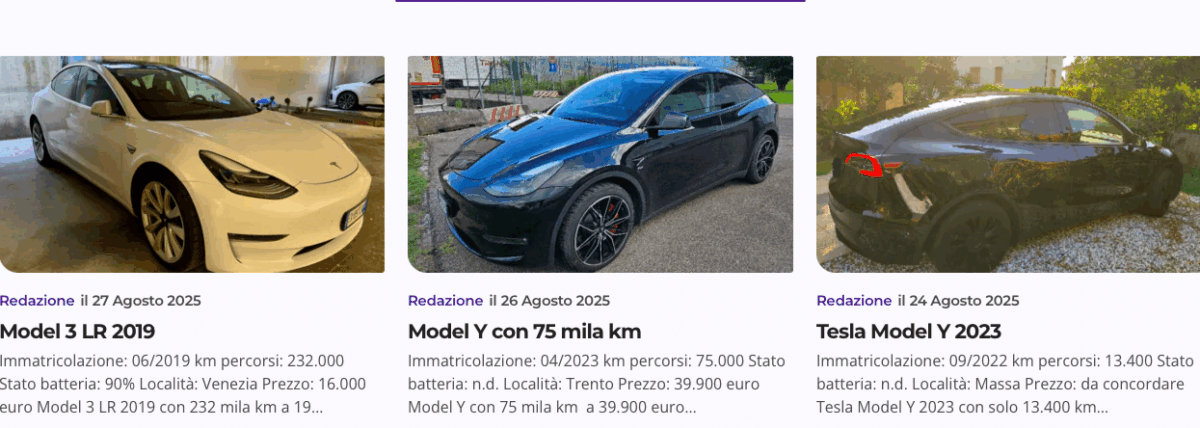
Task: Open the Model Y con 75 mila km title
Action: 524,331
